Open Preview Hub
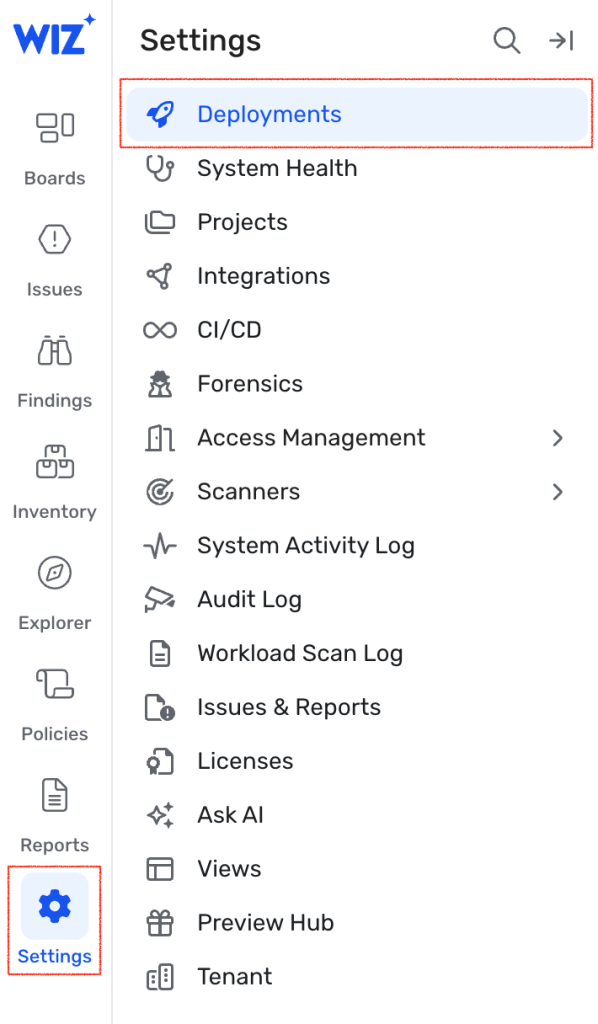The image size is (598, 1024). click(x=357, y=923)
